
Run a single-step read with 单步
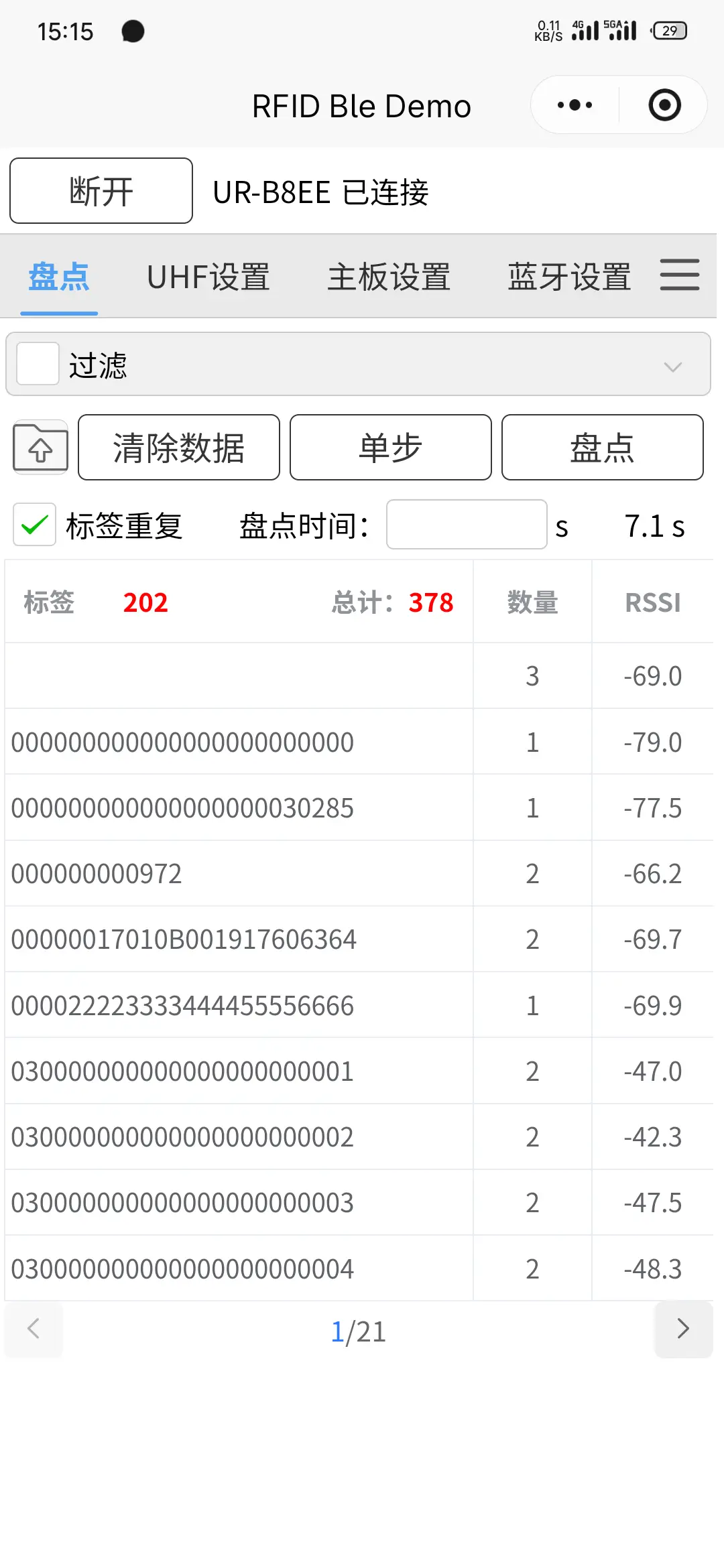(390, 447)
